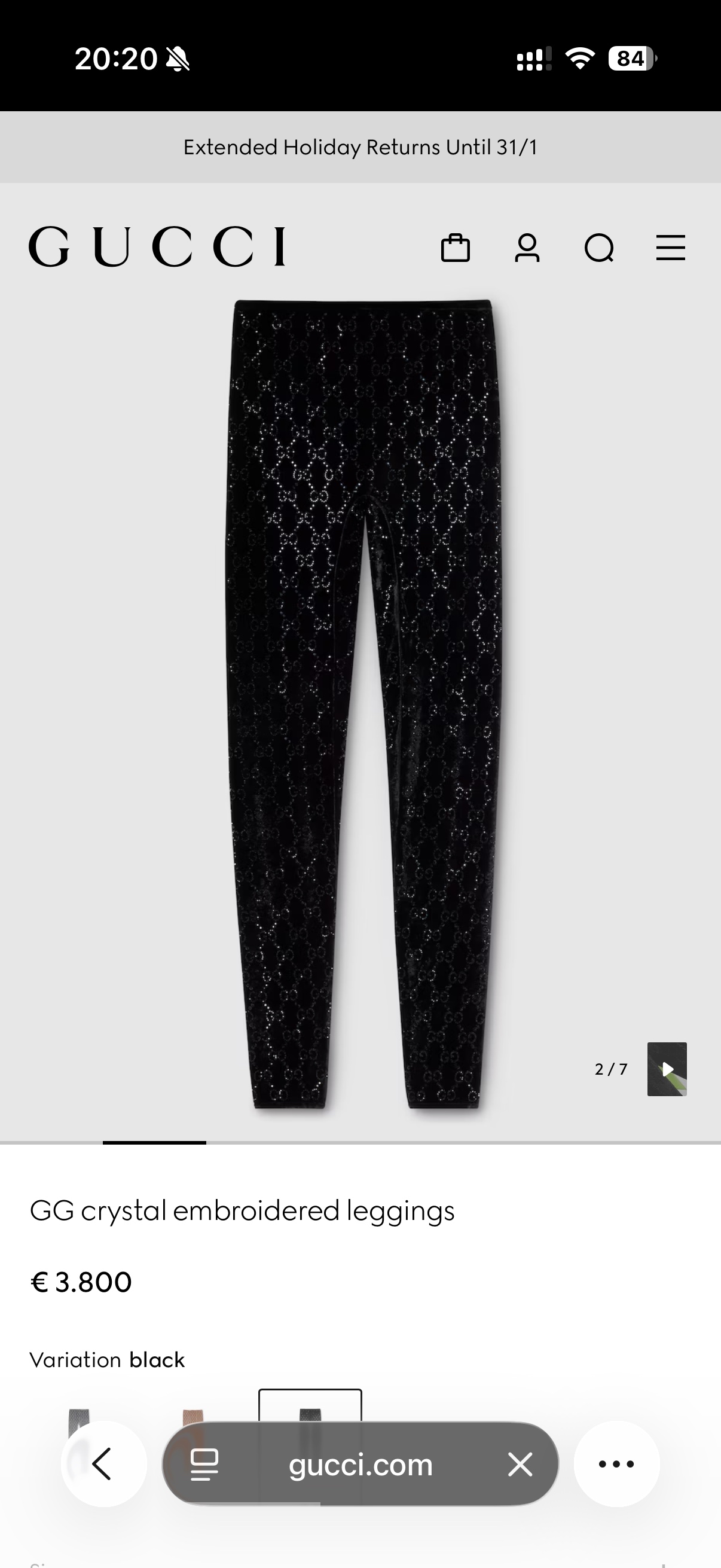721x1568 pixels.
Task: Open the account profile icon
Action: point(527,248)
